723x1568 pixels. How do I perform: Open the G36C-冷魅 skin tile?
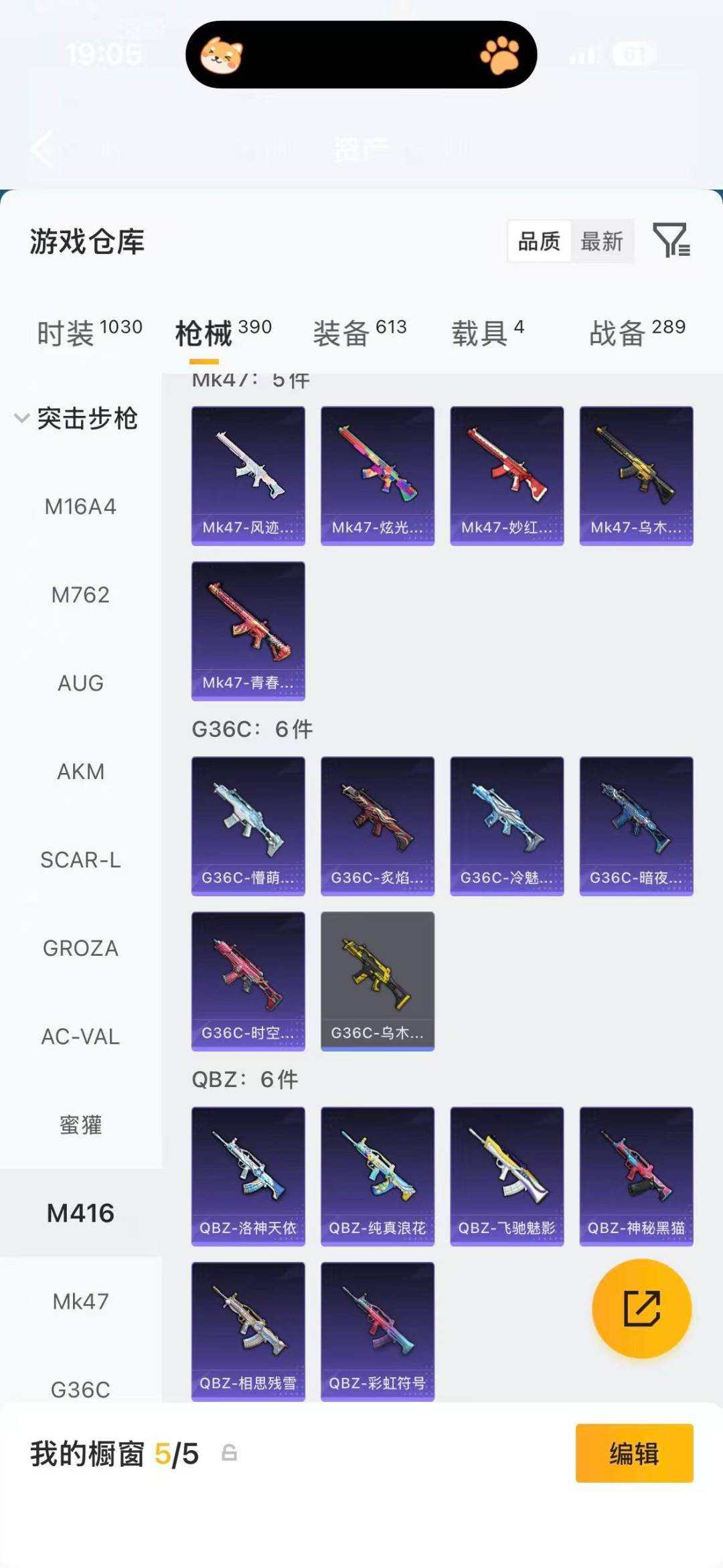click(x=507, y=826)
